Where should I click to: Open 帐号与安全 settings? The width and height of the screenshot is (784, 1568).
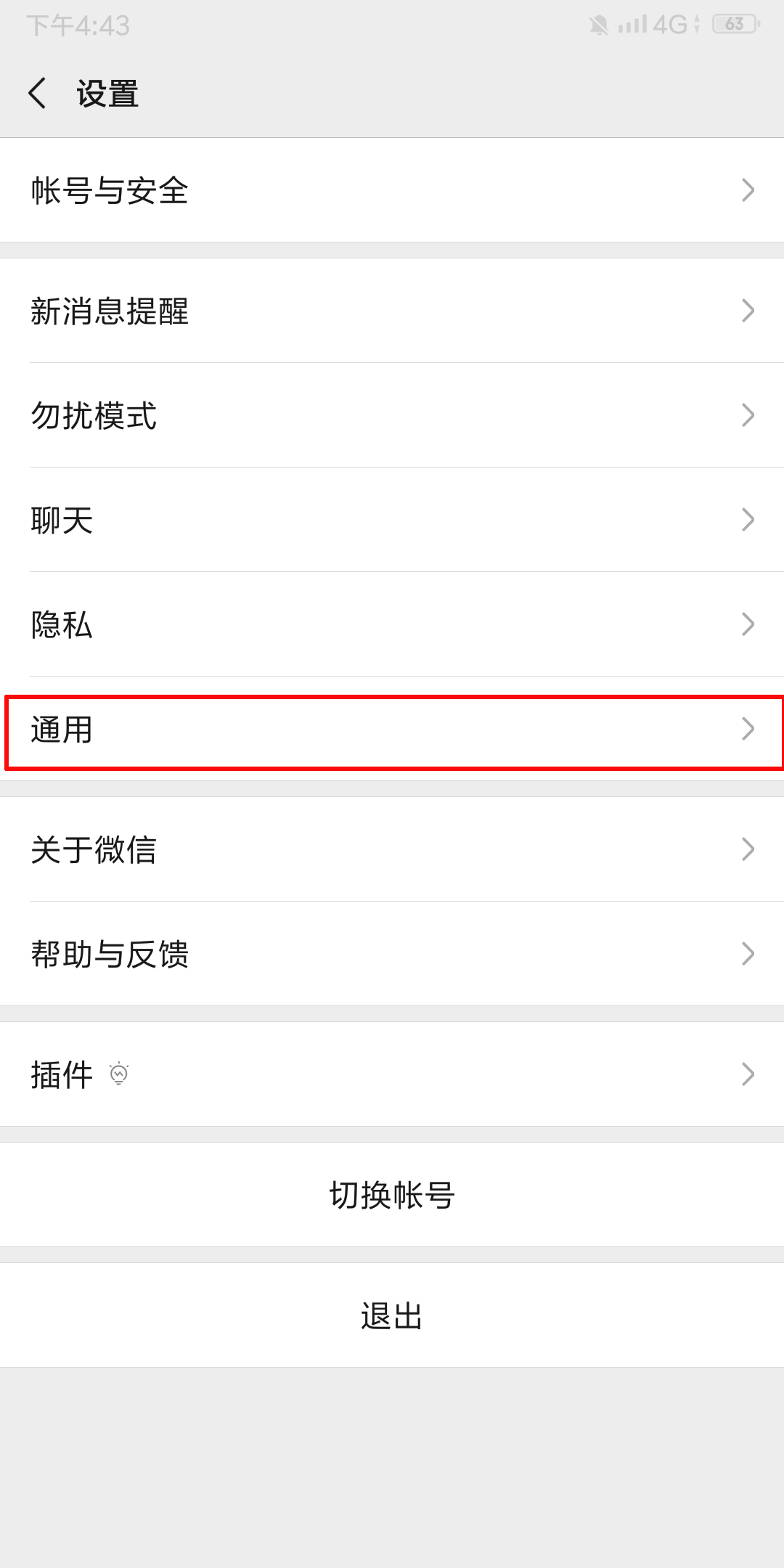coord(392,190)
